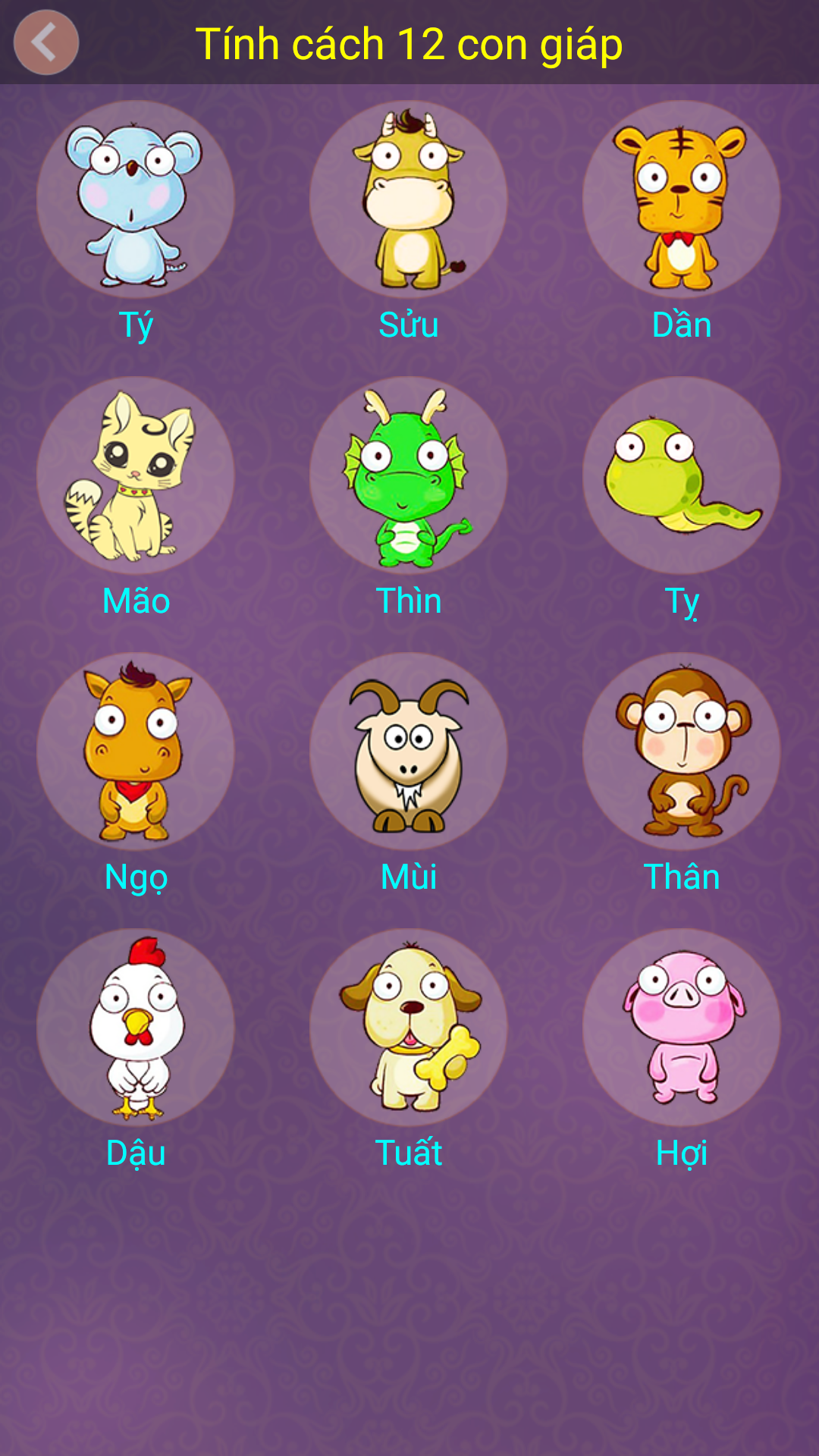The width and height of the screenshot is (819, 1456).
Task: Open the Tý rat zodiac personality
Action: click(136, 199)
